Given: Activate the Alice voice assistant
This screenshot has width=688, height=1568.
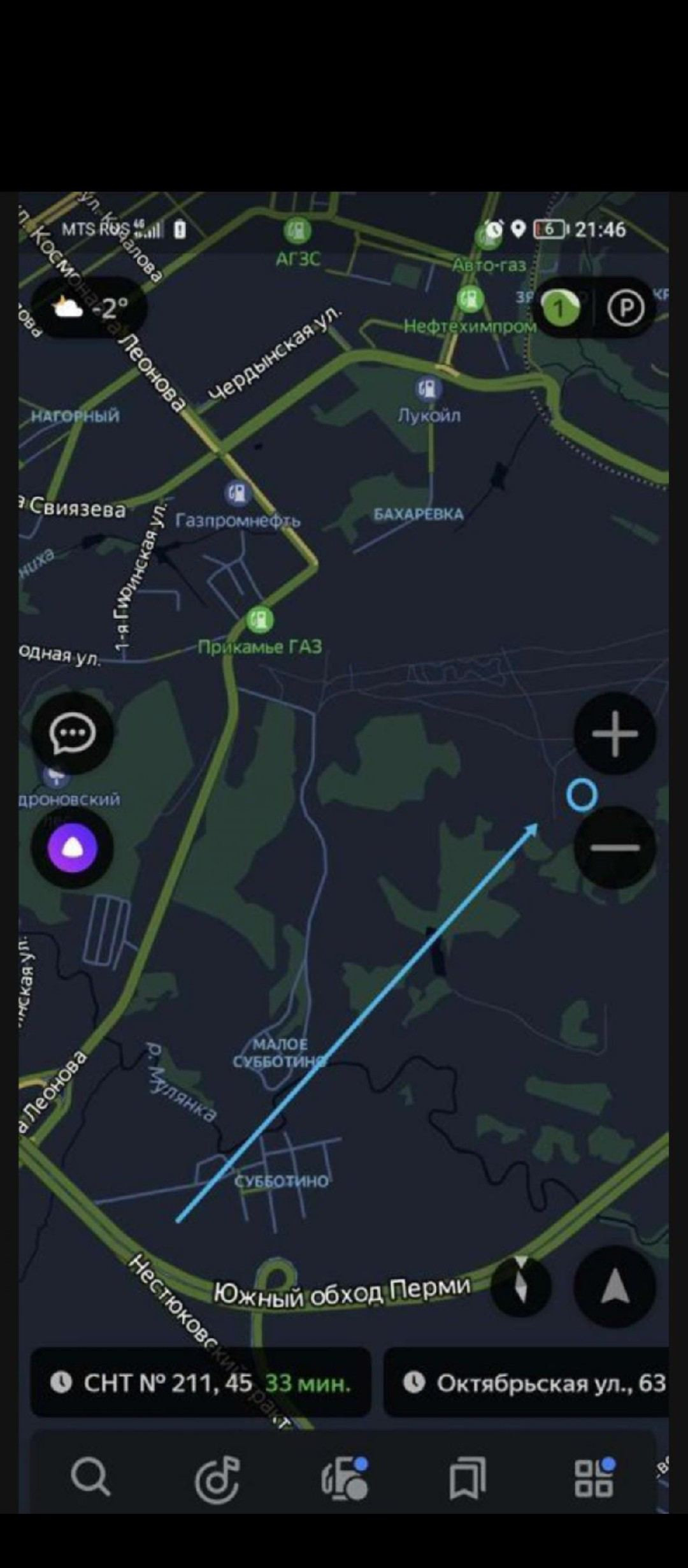Looking at the screenshot, I should [73, 848].
